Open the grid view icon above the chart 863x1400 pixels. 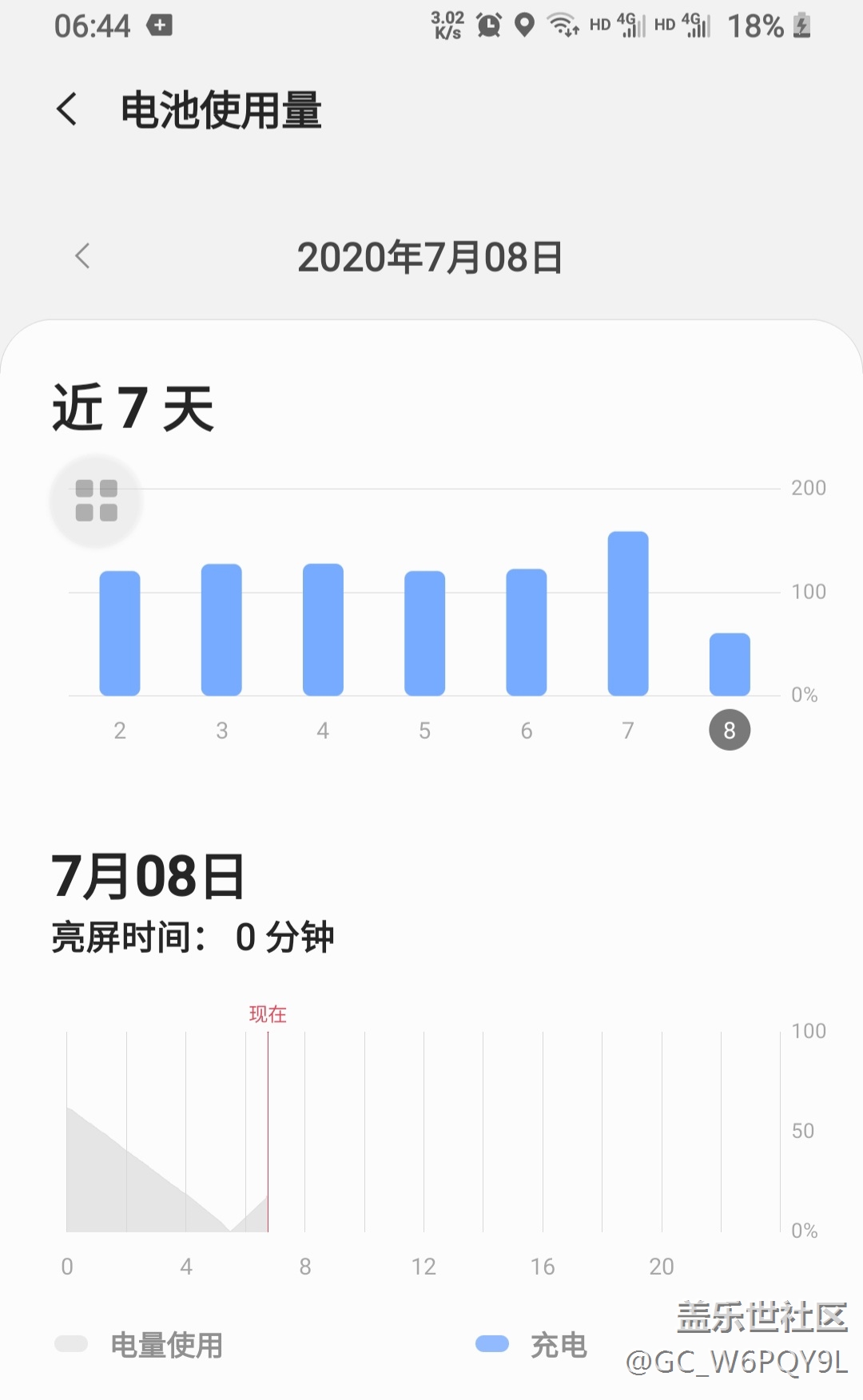96,501
